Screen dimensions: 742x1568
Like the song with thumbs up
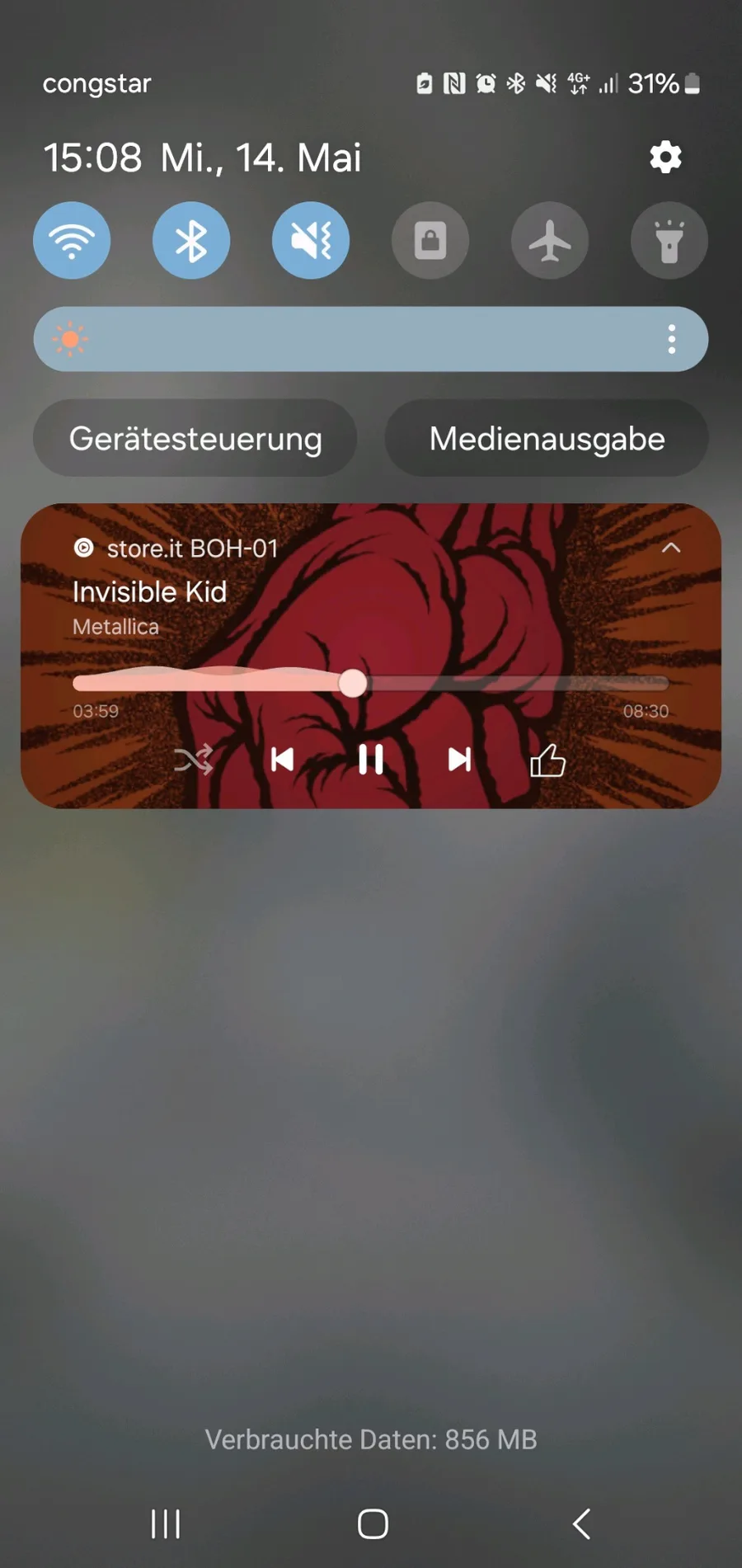pos(547,760)
